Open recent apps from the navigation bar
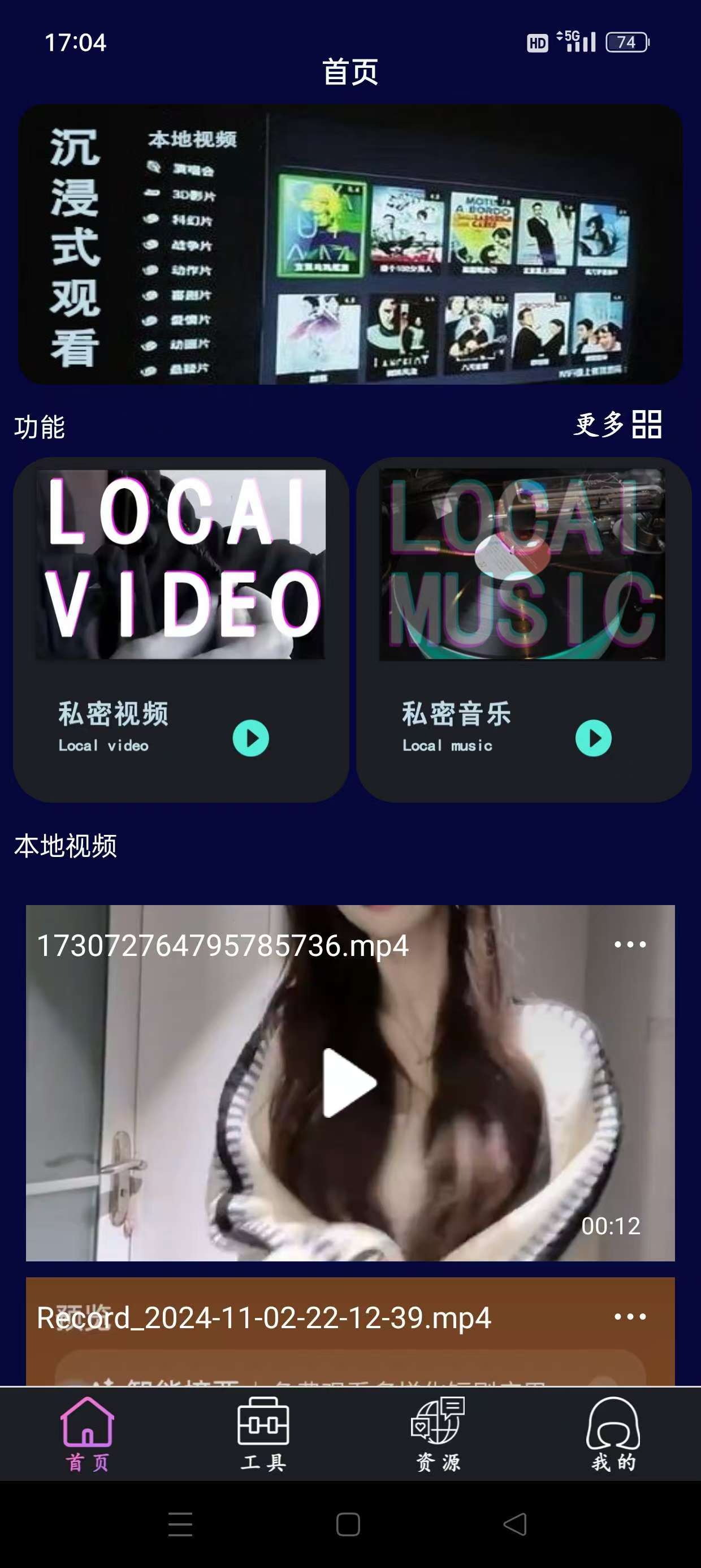 coord(180,1524)
